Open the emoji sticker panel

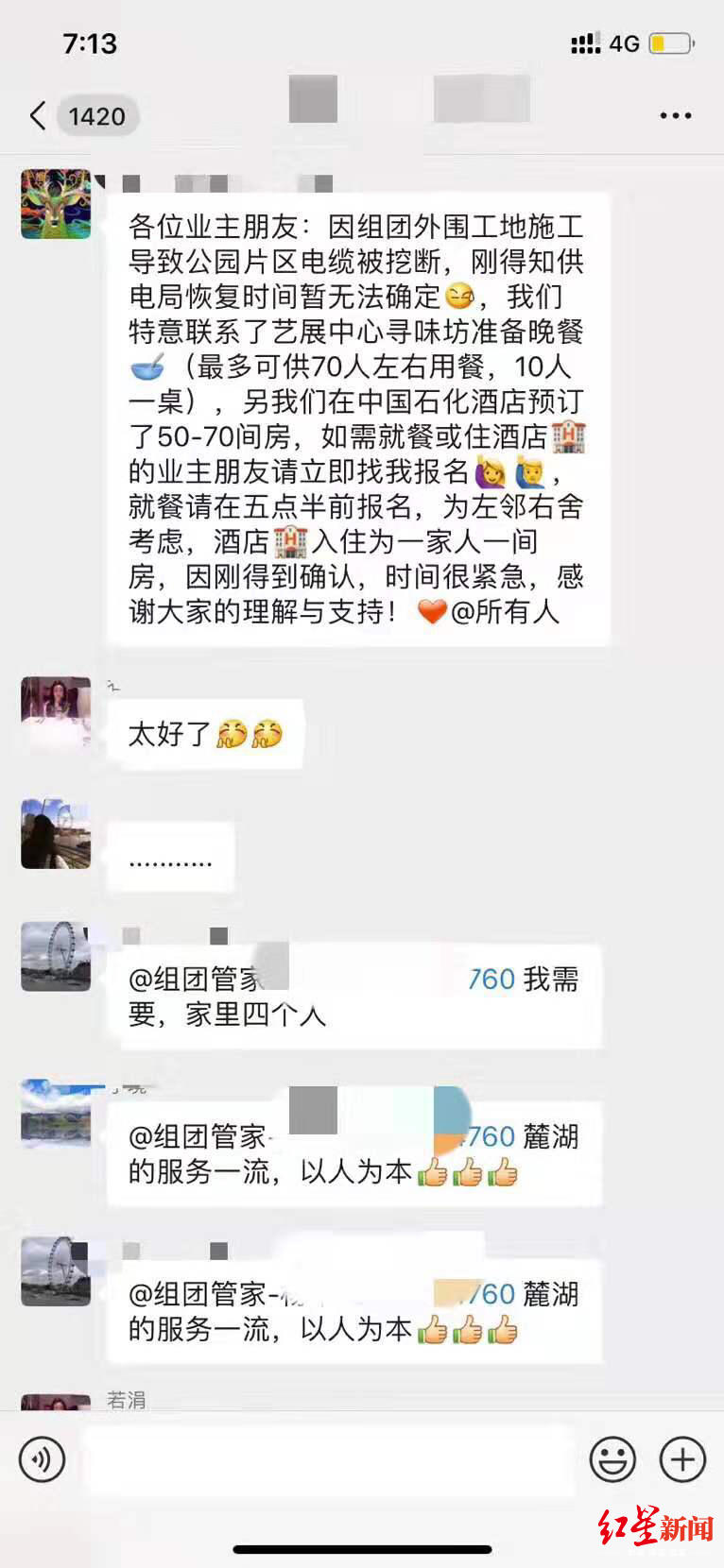(x=612, y=1459)
